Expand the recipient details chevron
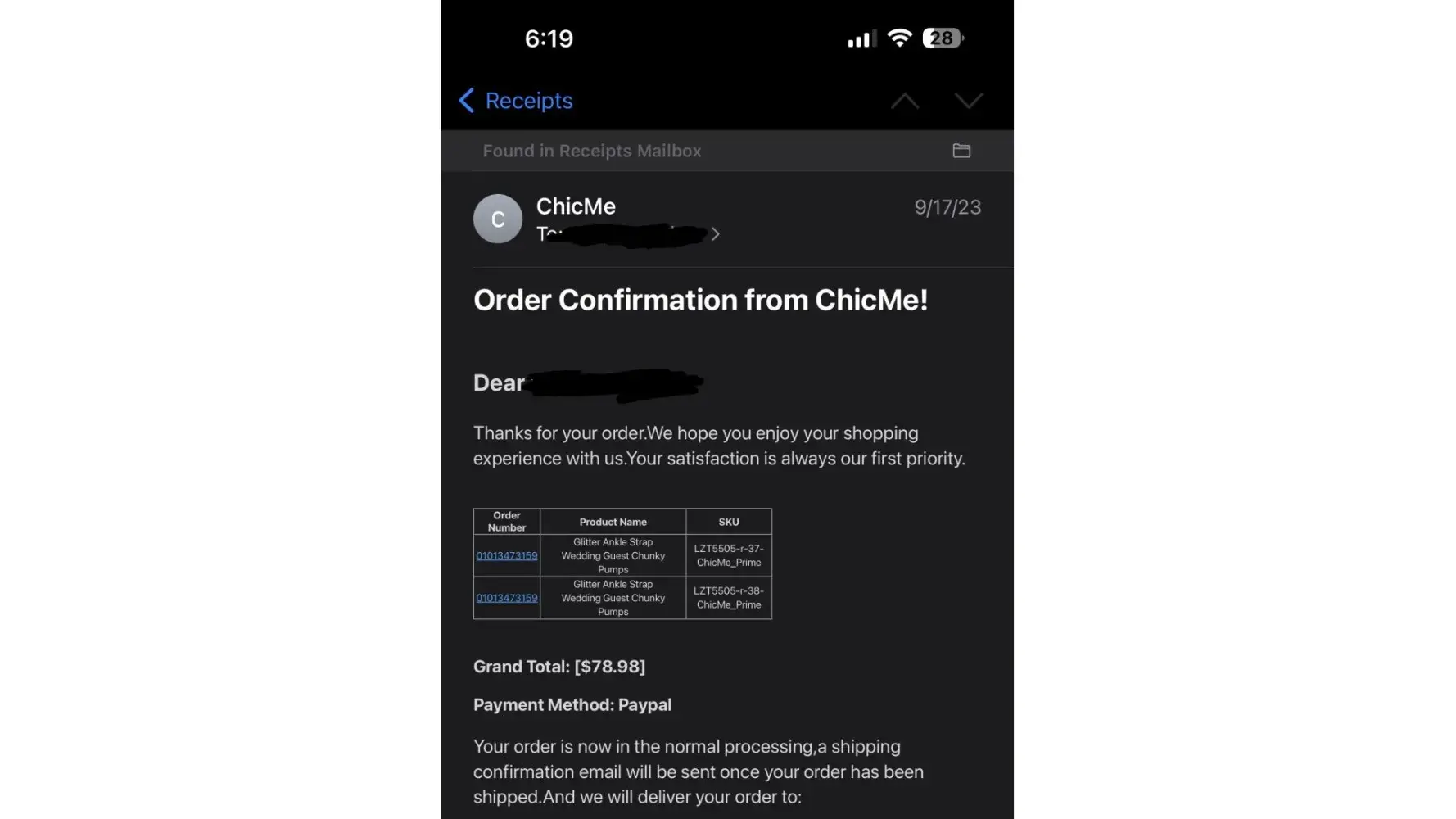Screen dimensions: 1456x819 tap(716, 234)
